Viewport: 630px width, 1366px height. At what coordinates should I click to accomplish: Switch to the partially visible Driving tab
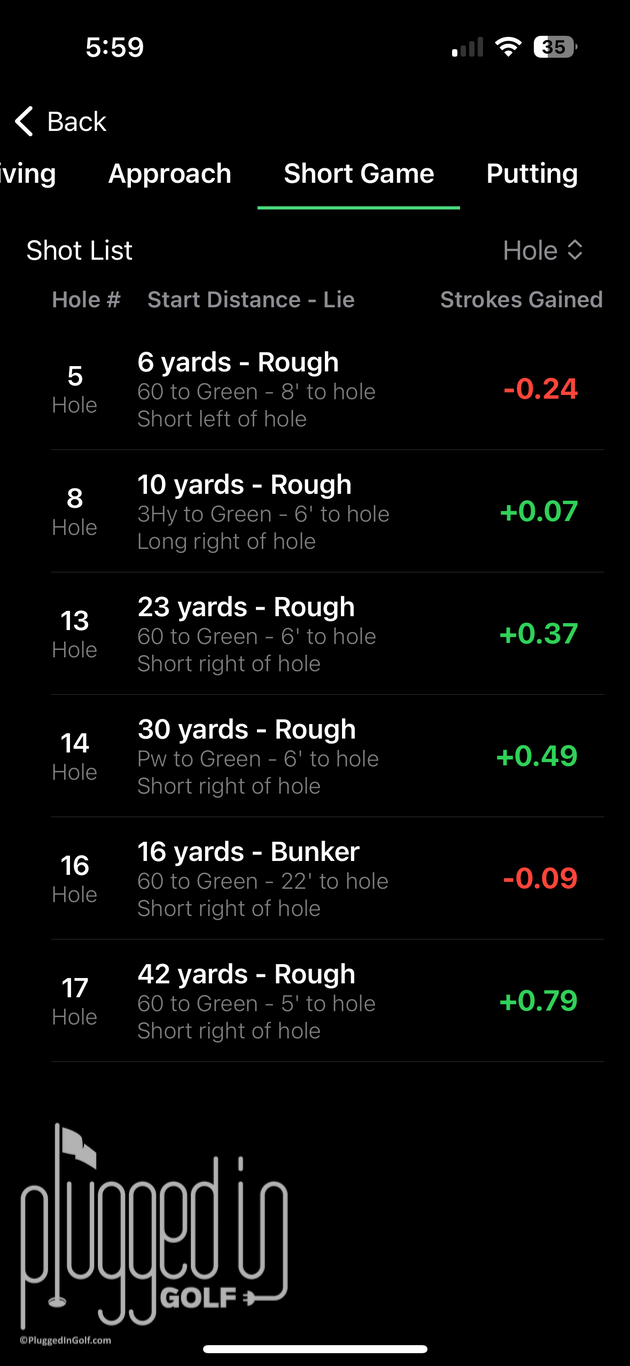pos(28,173)
